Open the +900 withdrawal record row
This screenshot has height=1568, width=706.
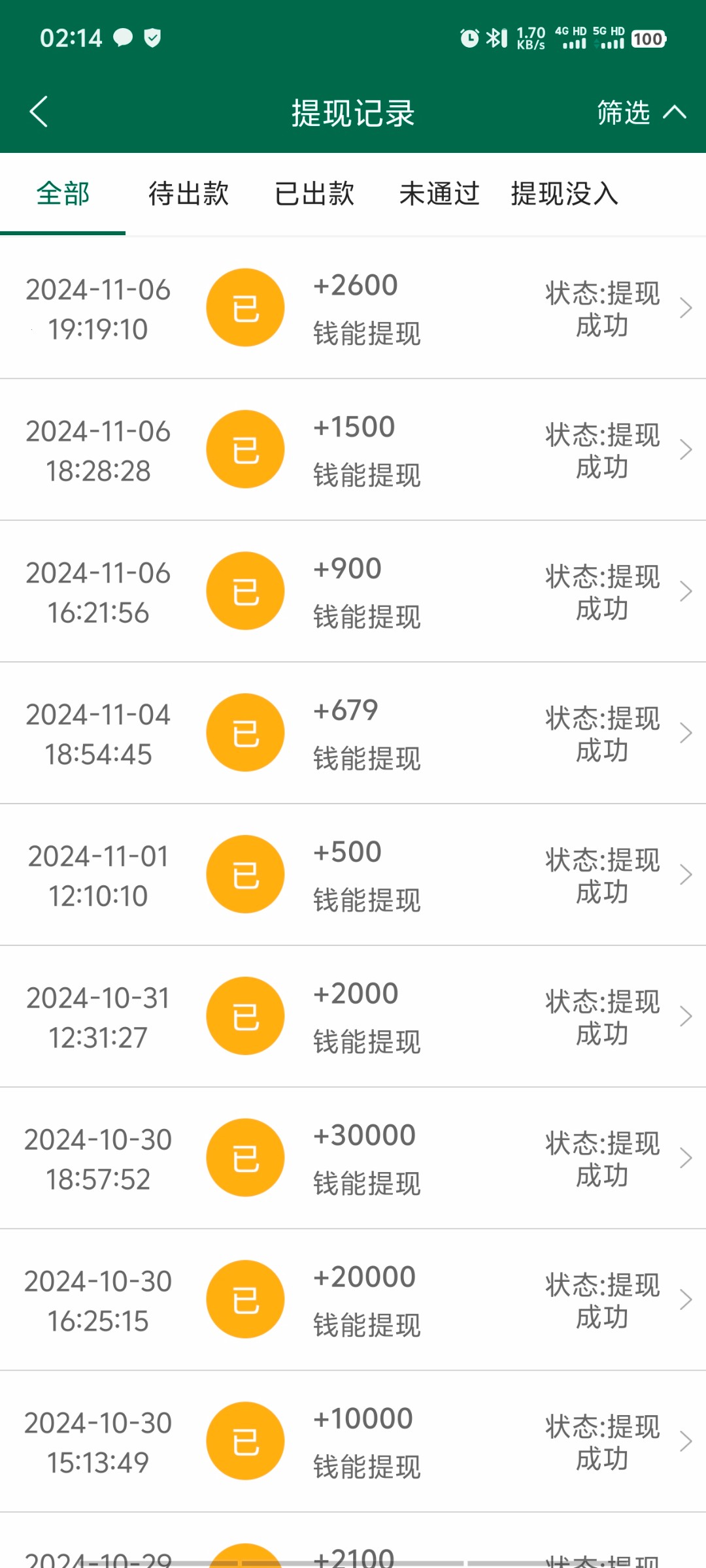[353, 591]
